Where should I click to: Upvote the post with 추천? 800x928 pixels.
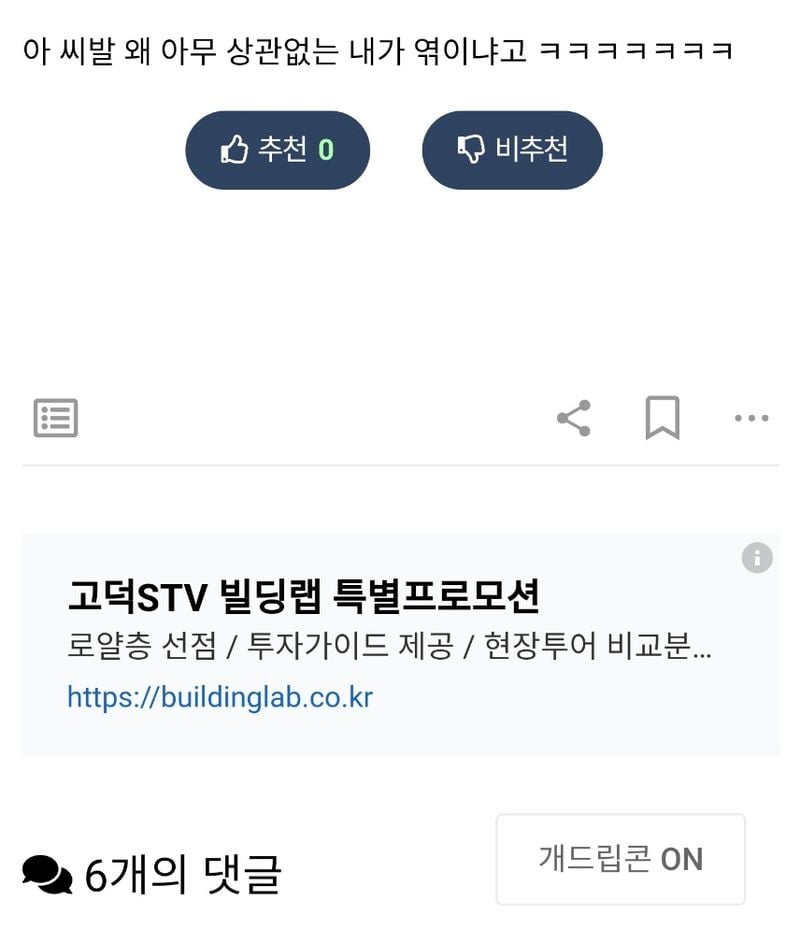tap(277, 150)
